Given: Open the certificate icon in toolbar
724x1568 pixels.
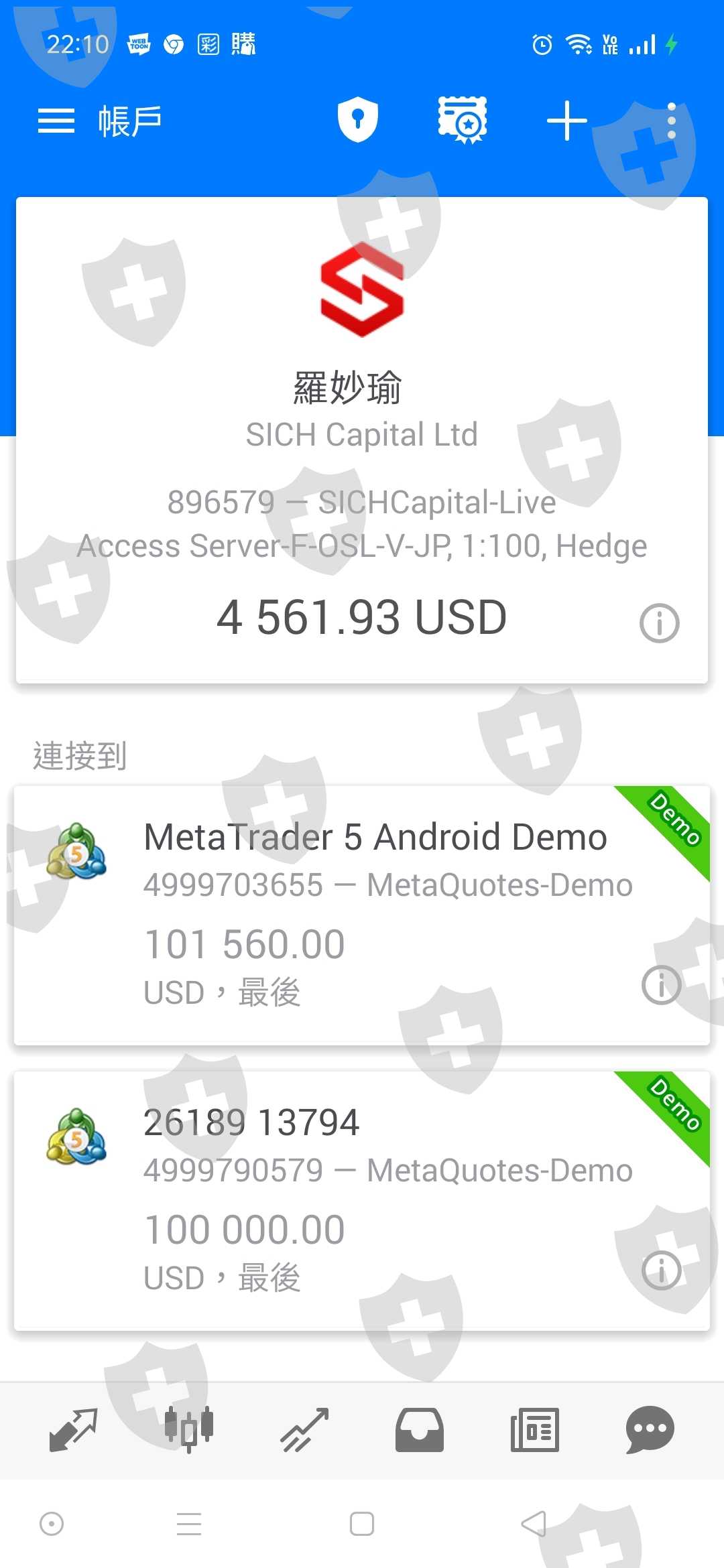Looking at the screenshot, I should (463, 121).
